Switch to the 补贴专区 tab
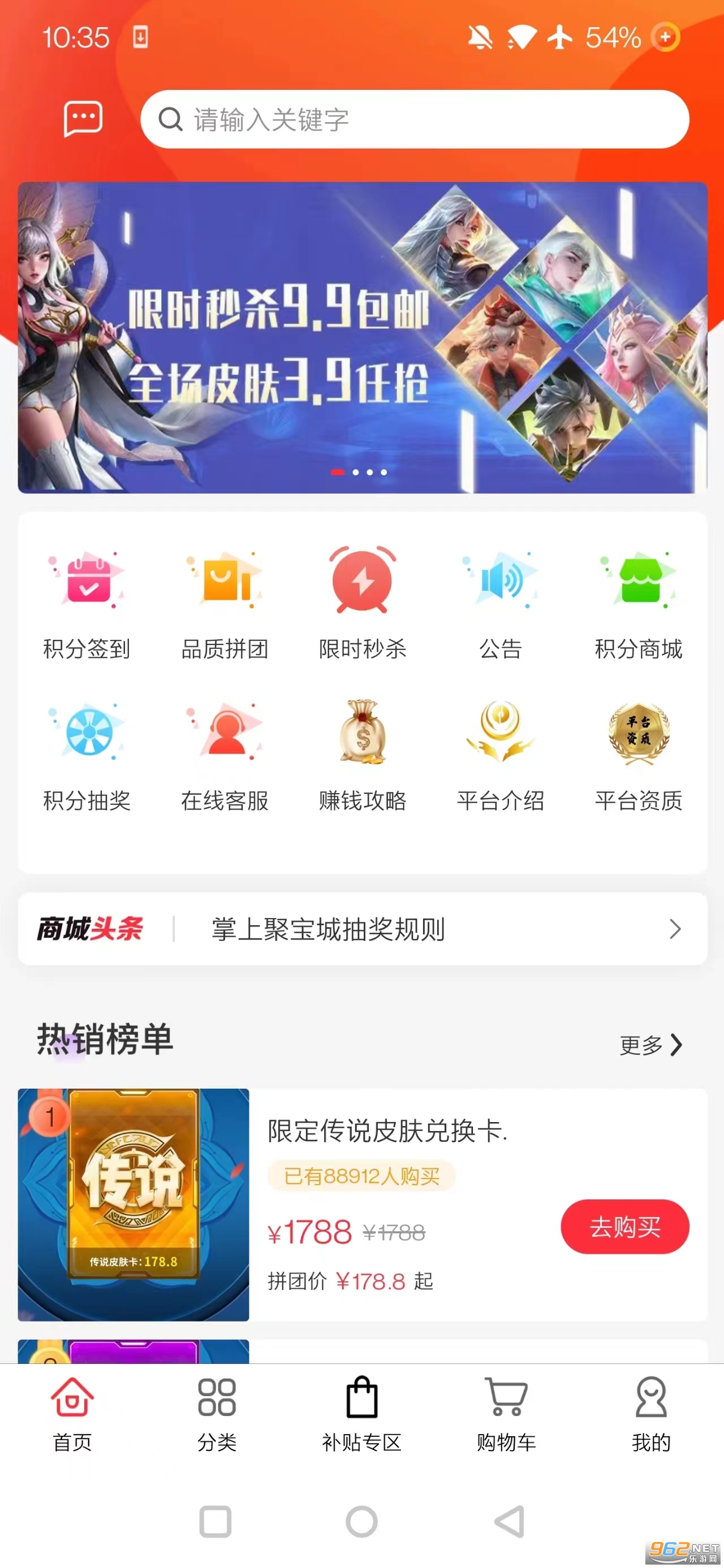Viewport: 724px width, 1568px height. pos(361,1415)
